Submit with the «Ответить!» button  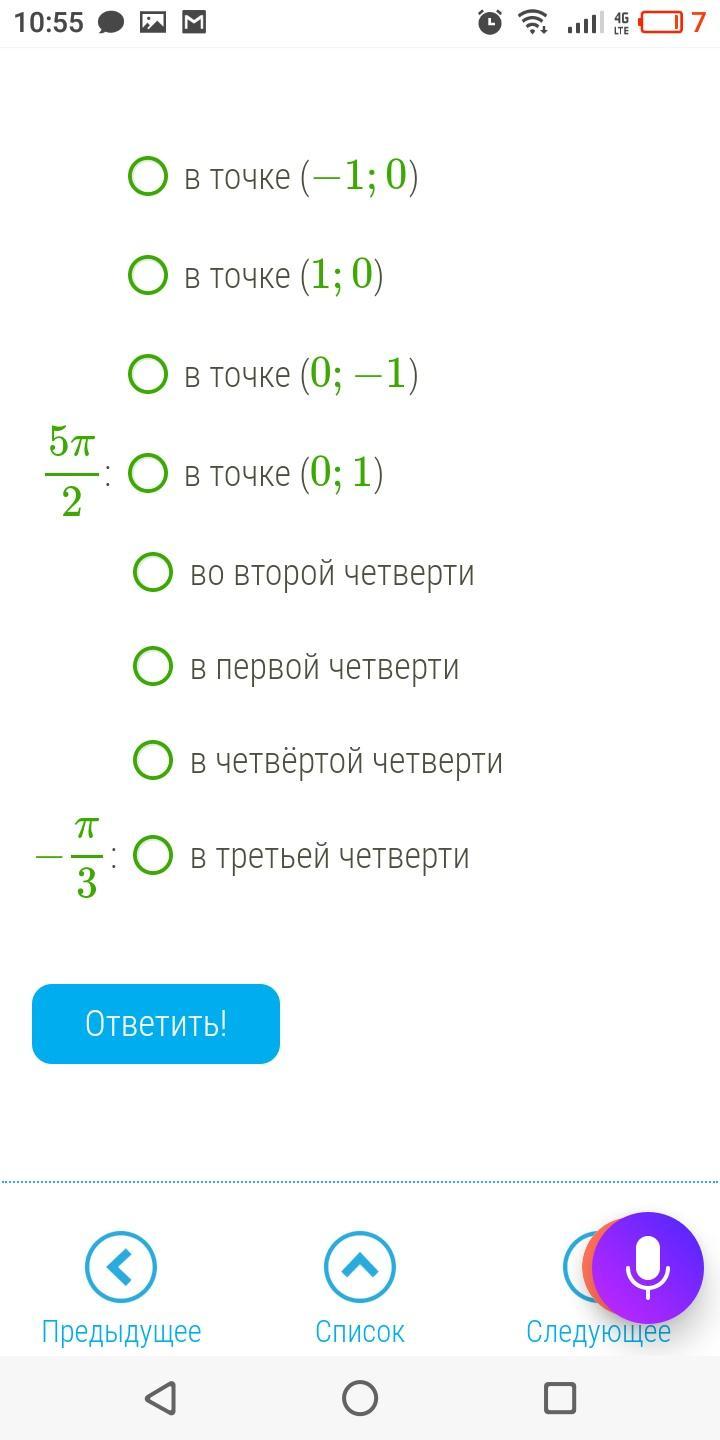(156, 1024)
